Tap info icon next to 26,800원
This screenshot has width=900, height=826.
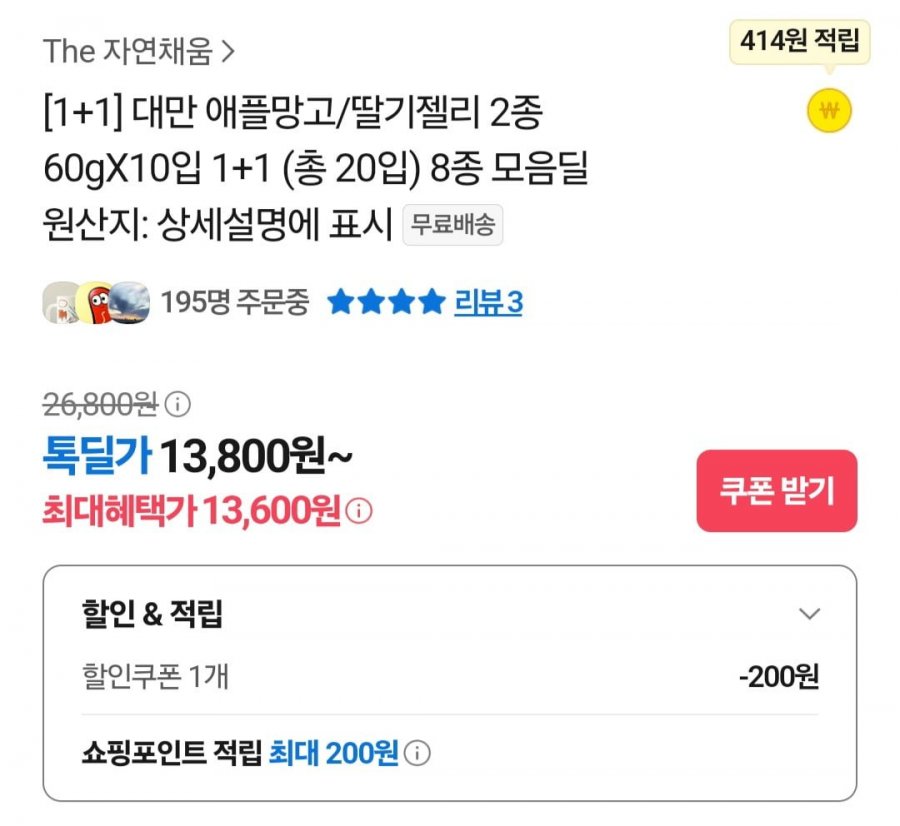177,405
